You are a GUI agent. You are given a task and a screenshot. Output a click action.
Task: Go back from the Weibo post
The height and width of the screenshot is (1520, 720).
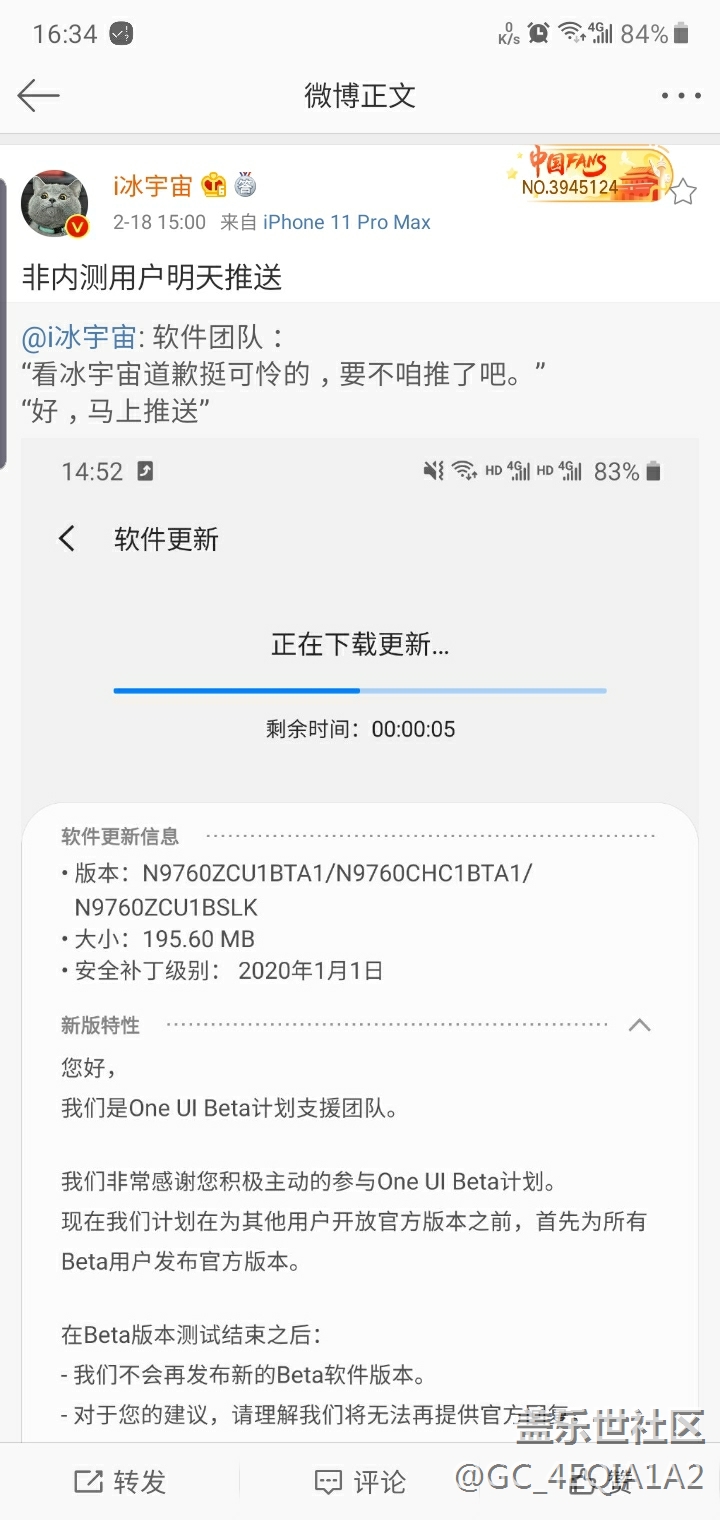(x=39, y=96)
